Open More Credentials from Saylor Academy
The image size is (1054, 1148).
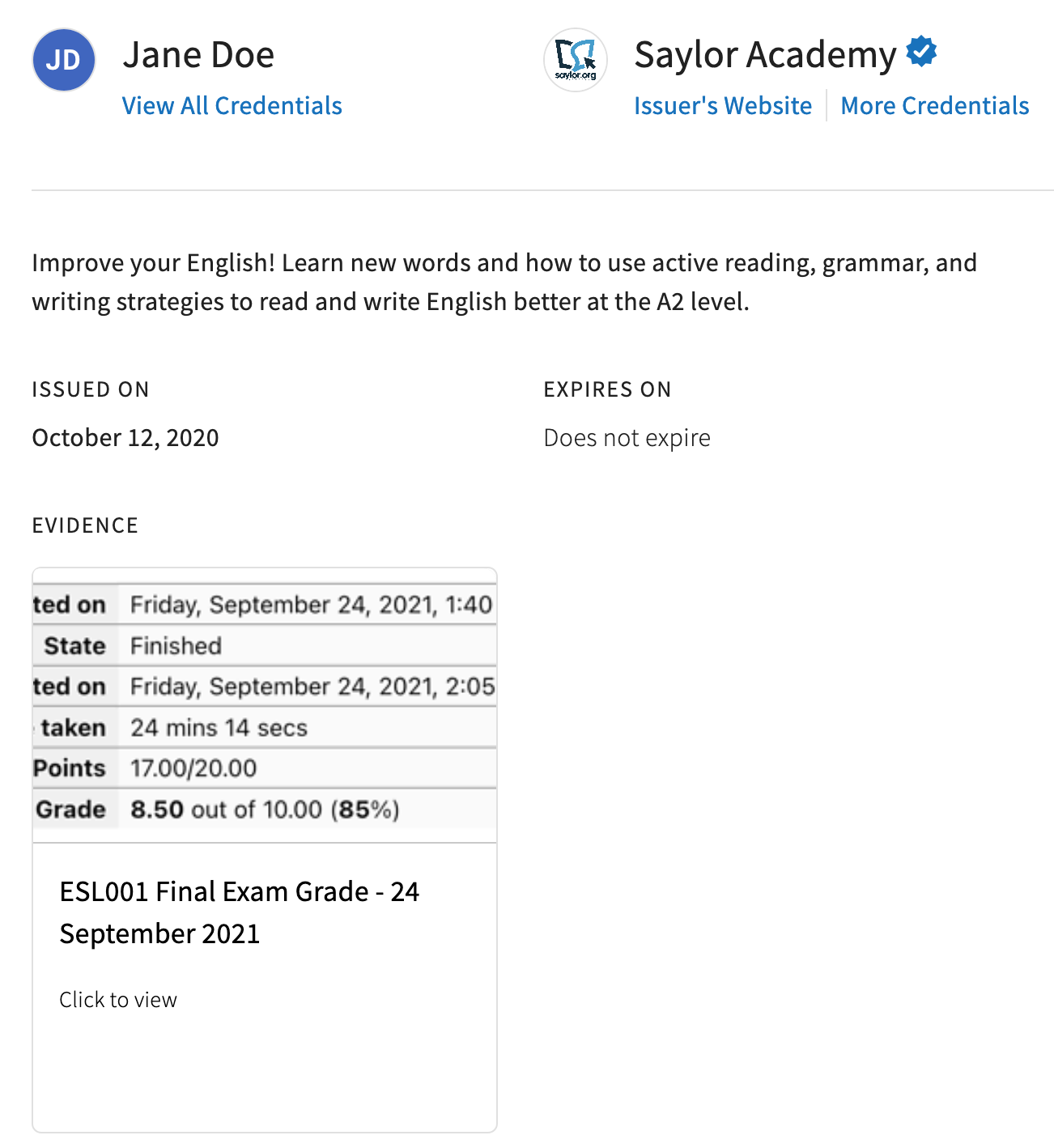pos(935,106)
